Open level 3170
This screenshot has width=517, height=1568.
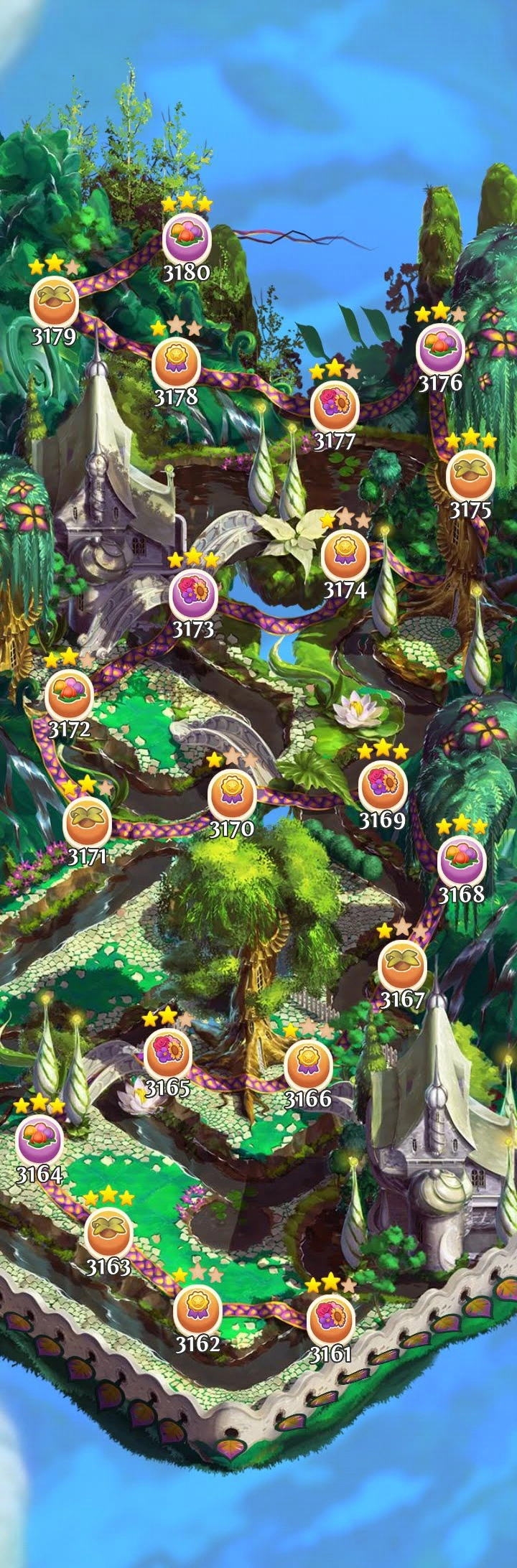(232, 795)
